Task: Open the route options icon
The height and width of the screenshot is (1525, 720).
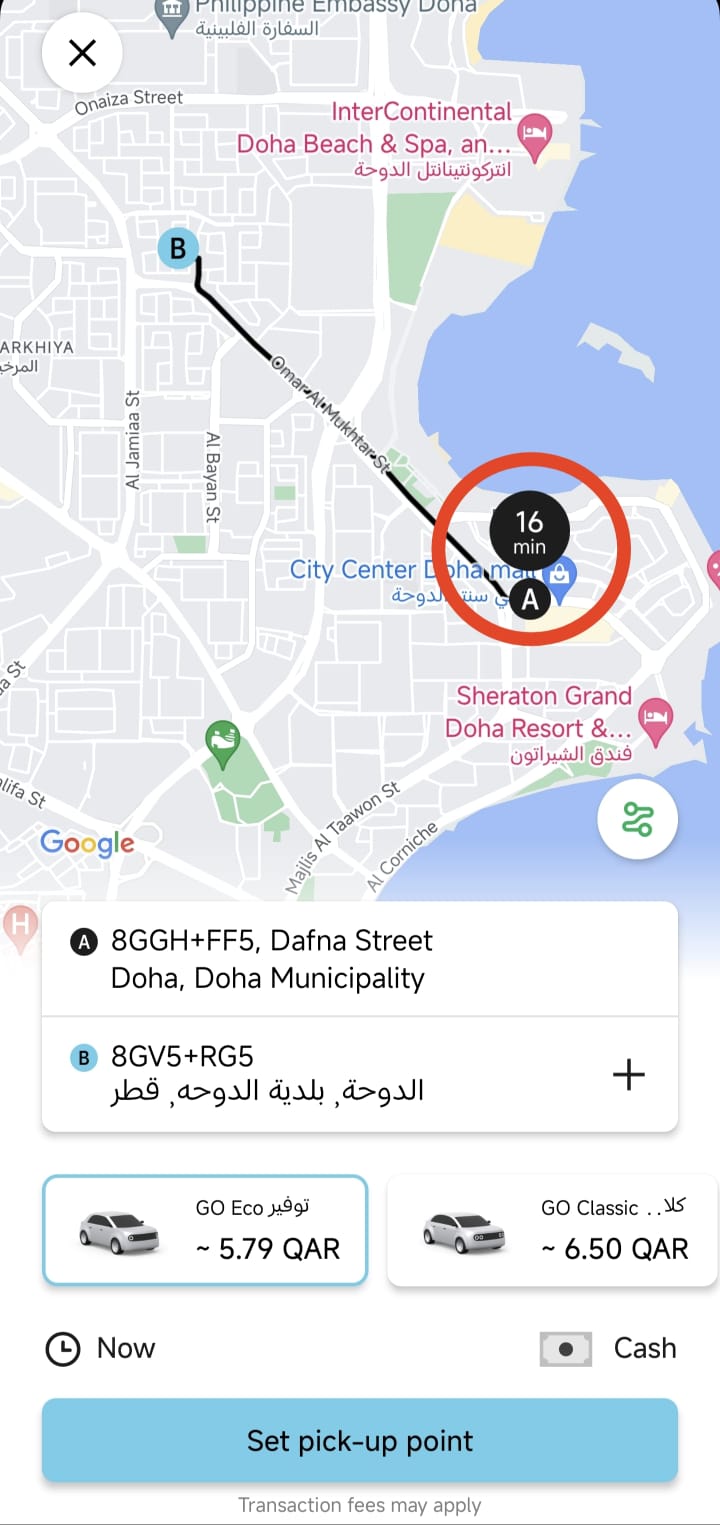Action: pyautogui.click(x=637, y=821)
